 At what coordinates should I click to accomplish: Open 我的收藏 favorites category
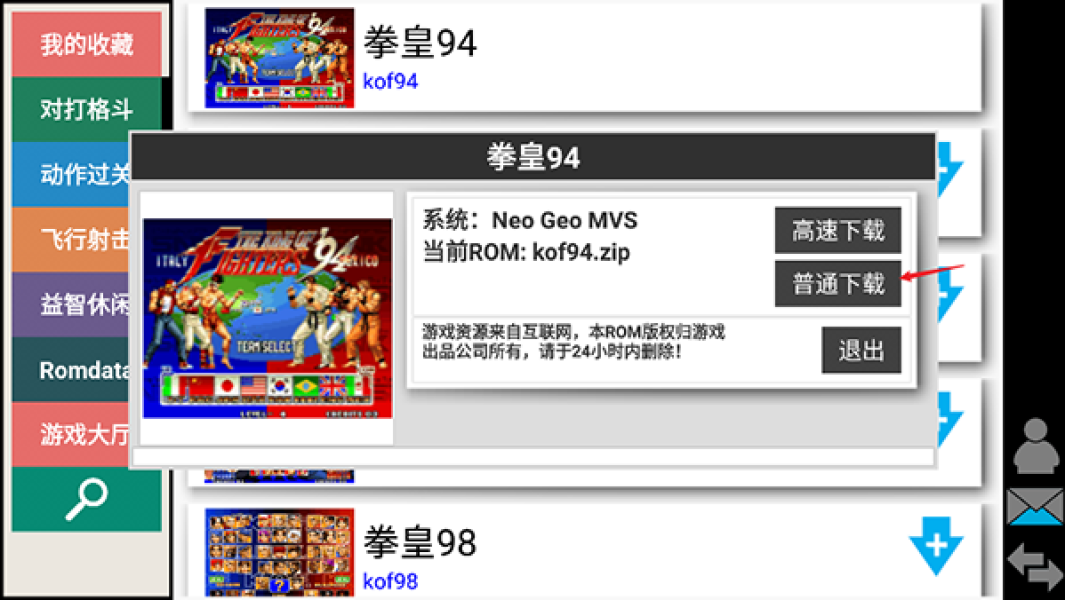tap(87, 45)
